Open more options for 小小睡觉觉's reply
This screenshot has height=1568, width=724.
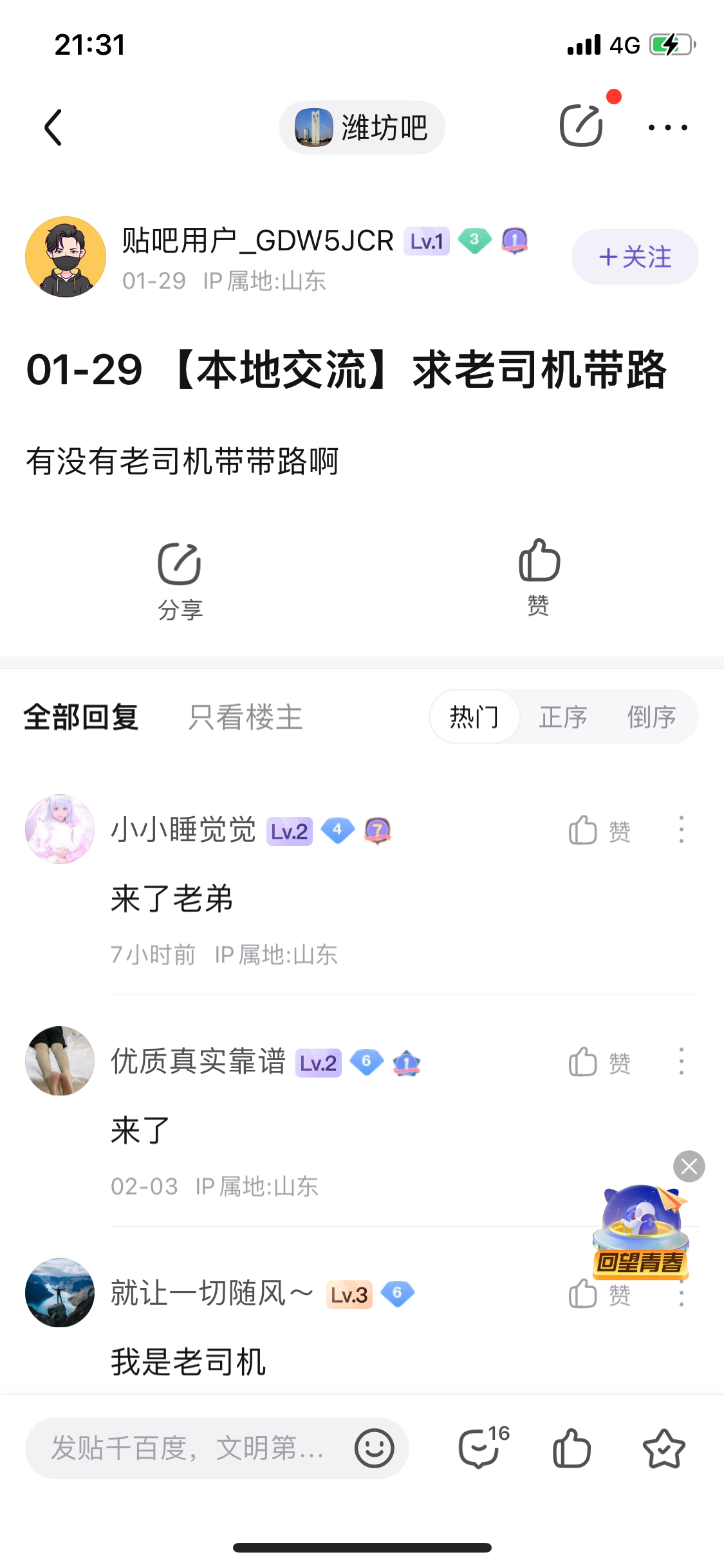click(x=681, y=830)
